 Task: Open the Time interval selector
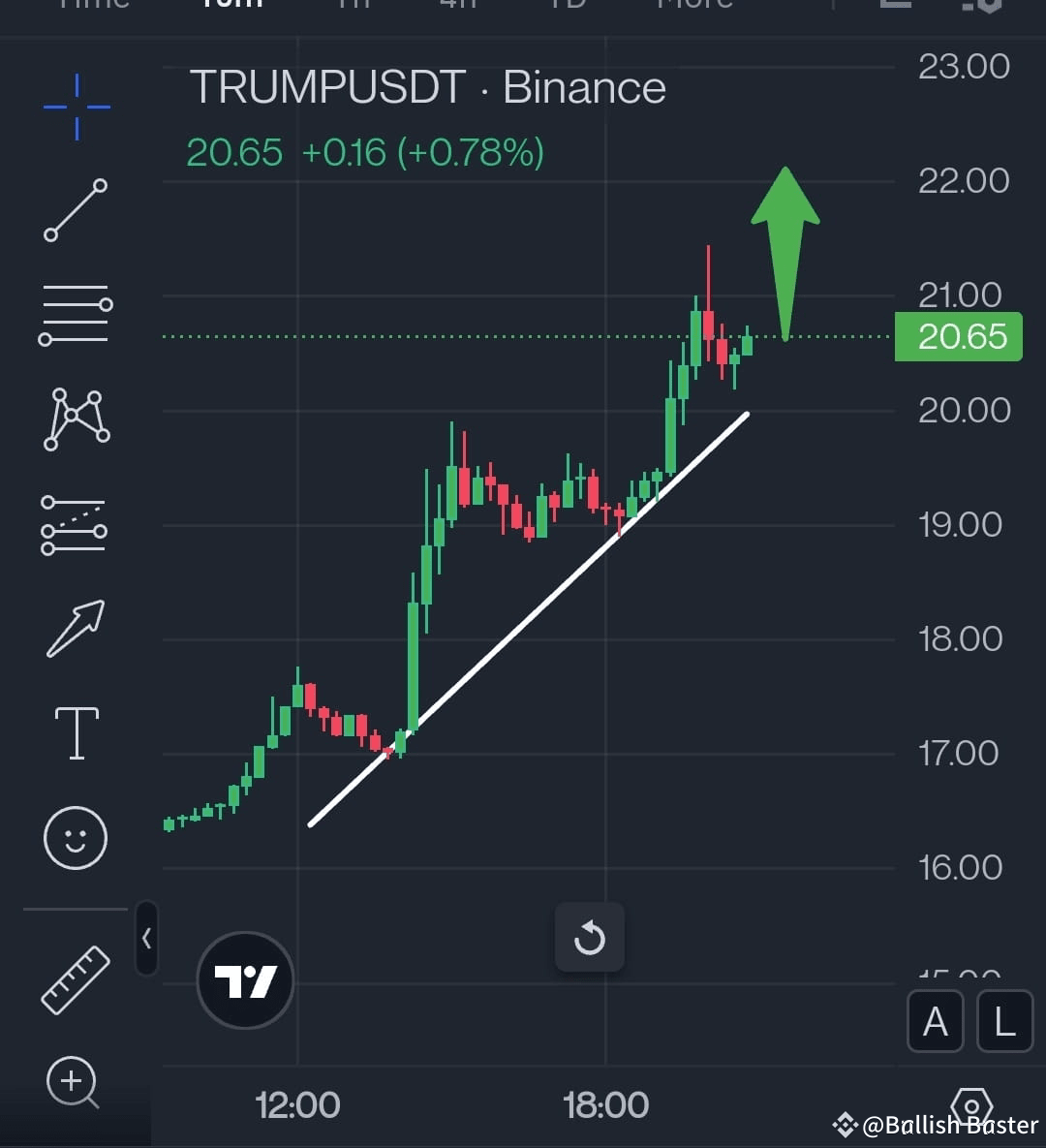click(92, 6)
